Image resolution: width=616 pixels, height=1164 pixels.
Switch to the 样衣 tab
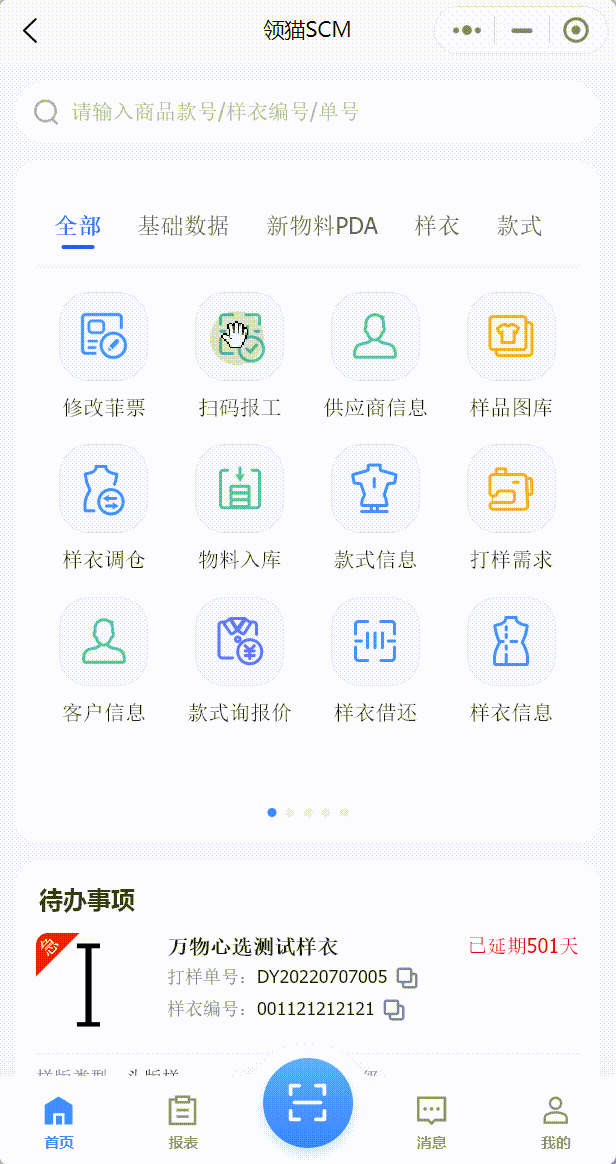(437, 226)
